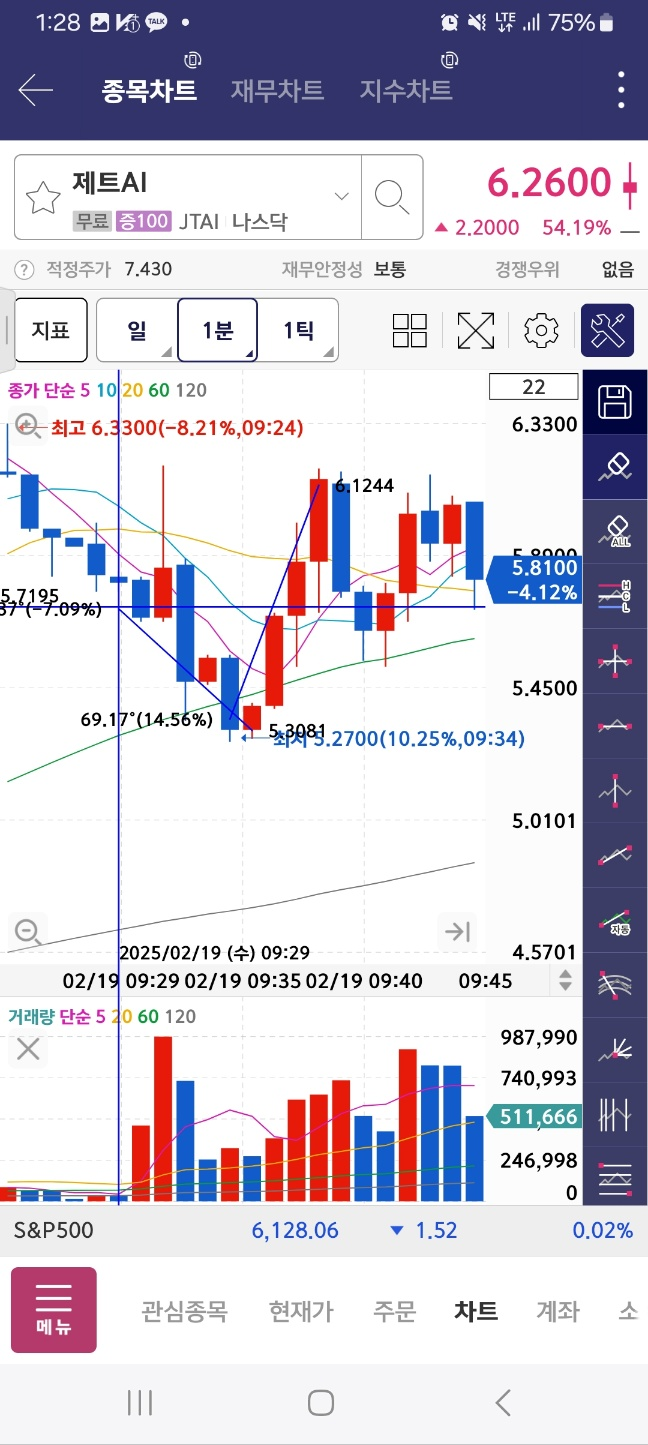Select the 일 daily chart period
Image resolution: width=648 pixels, height=1445 pixels.
tap(137, 330)
